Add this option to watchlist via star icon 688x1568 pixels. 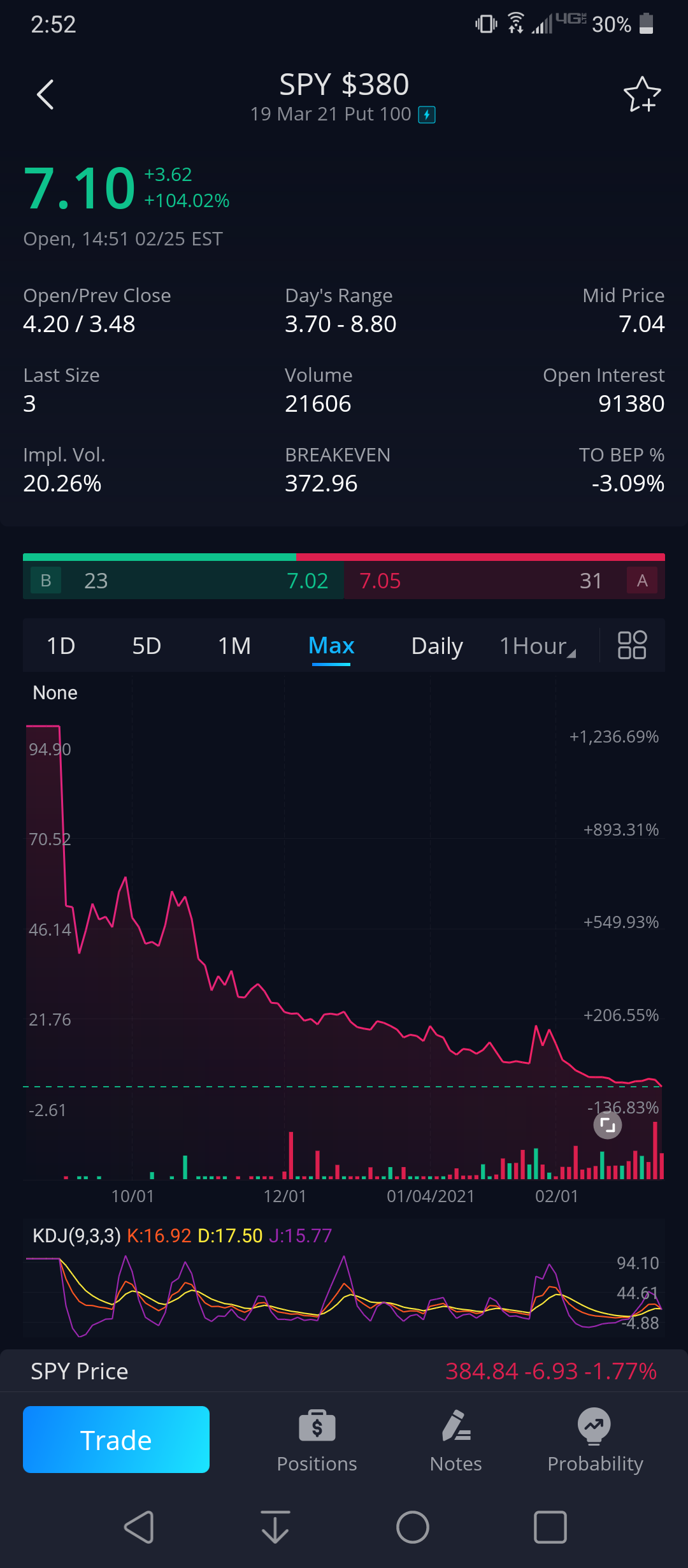point(643,94)
